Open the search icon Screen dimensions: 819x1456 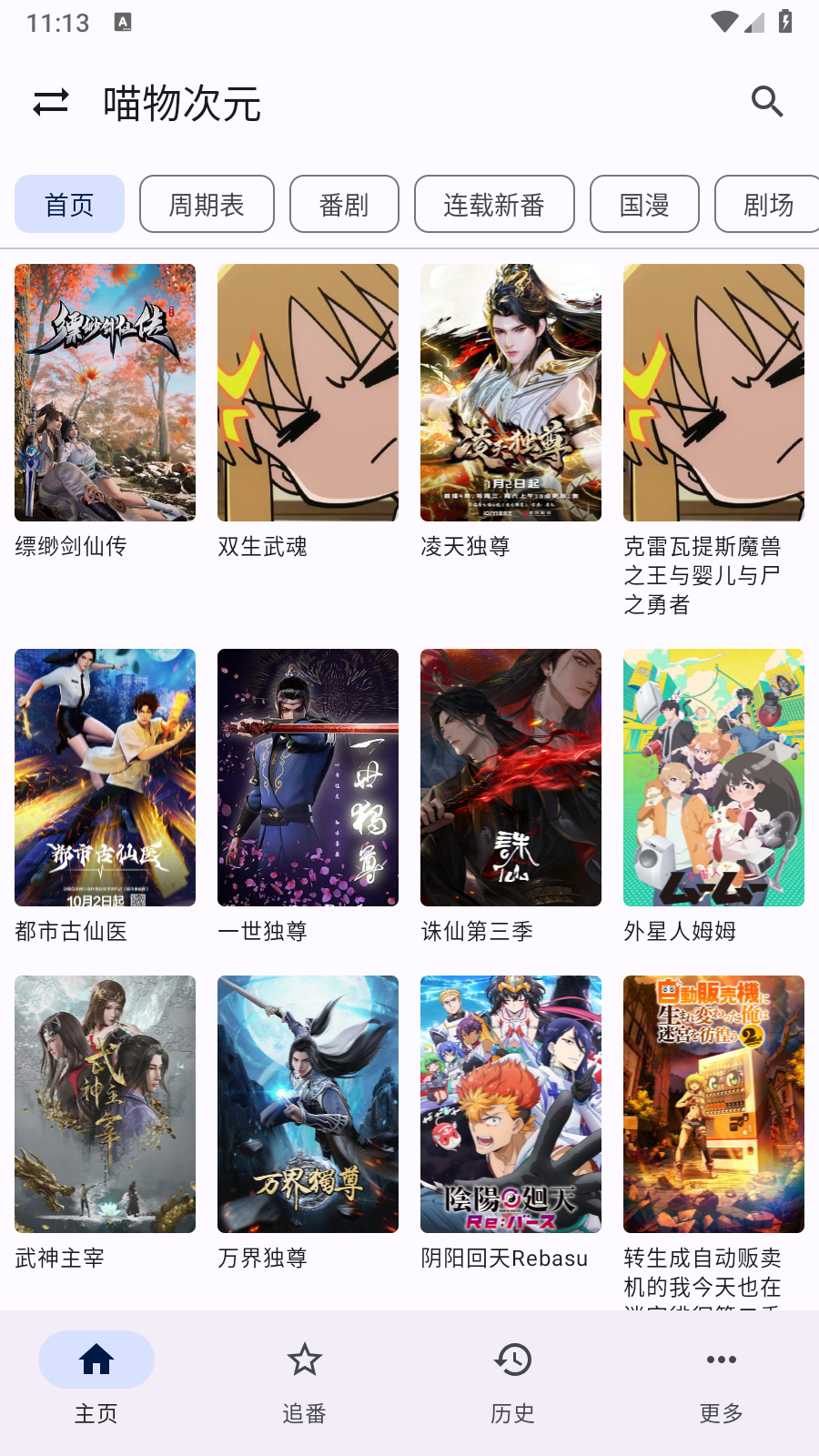tap(767, 102)
